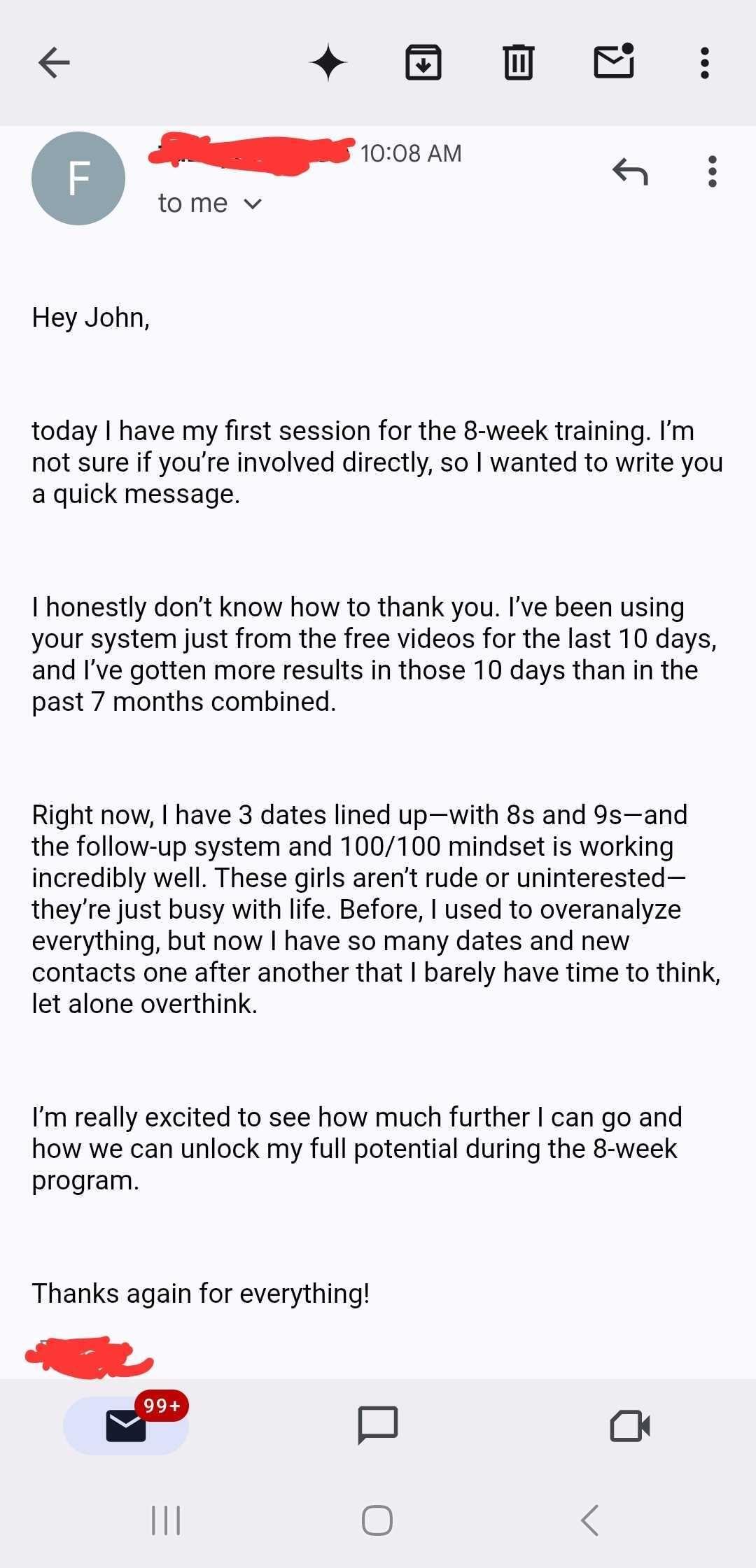This screenshot has height=1568, width=756.
Task: Open the Gemini sparkle summary
Action: tap(328, 63)
